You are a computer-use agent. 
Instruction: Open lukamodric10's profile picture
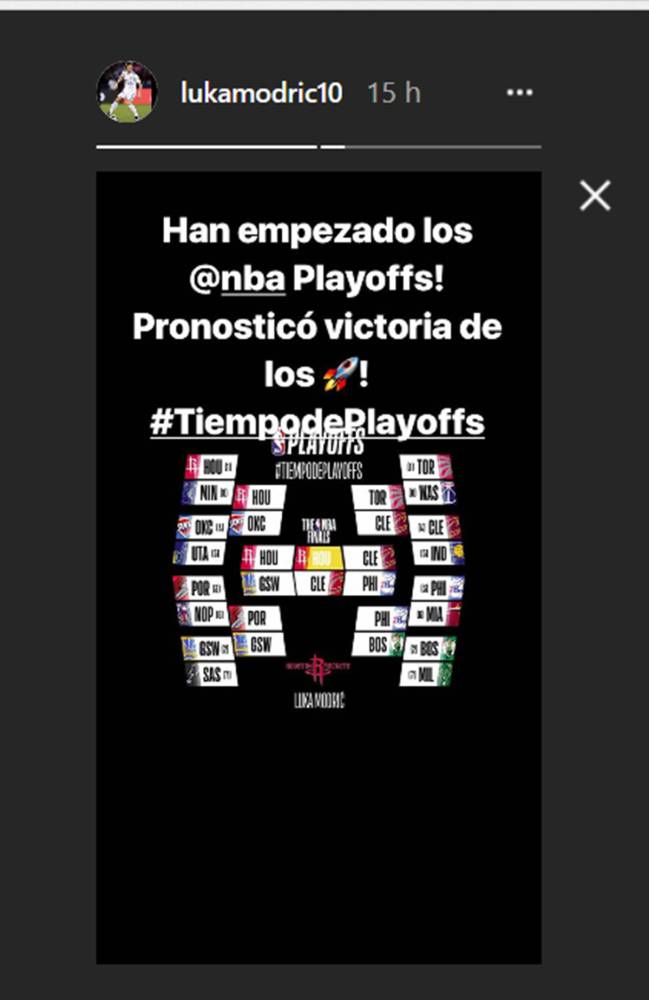click(x=126, y=92)
